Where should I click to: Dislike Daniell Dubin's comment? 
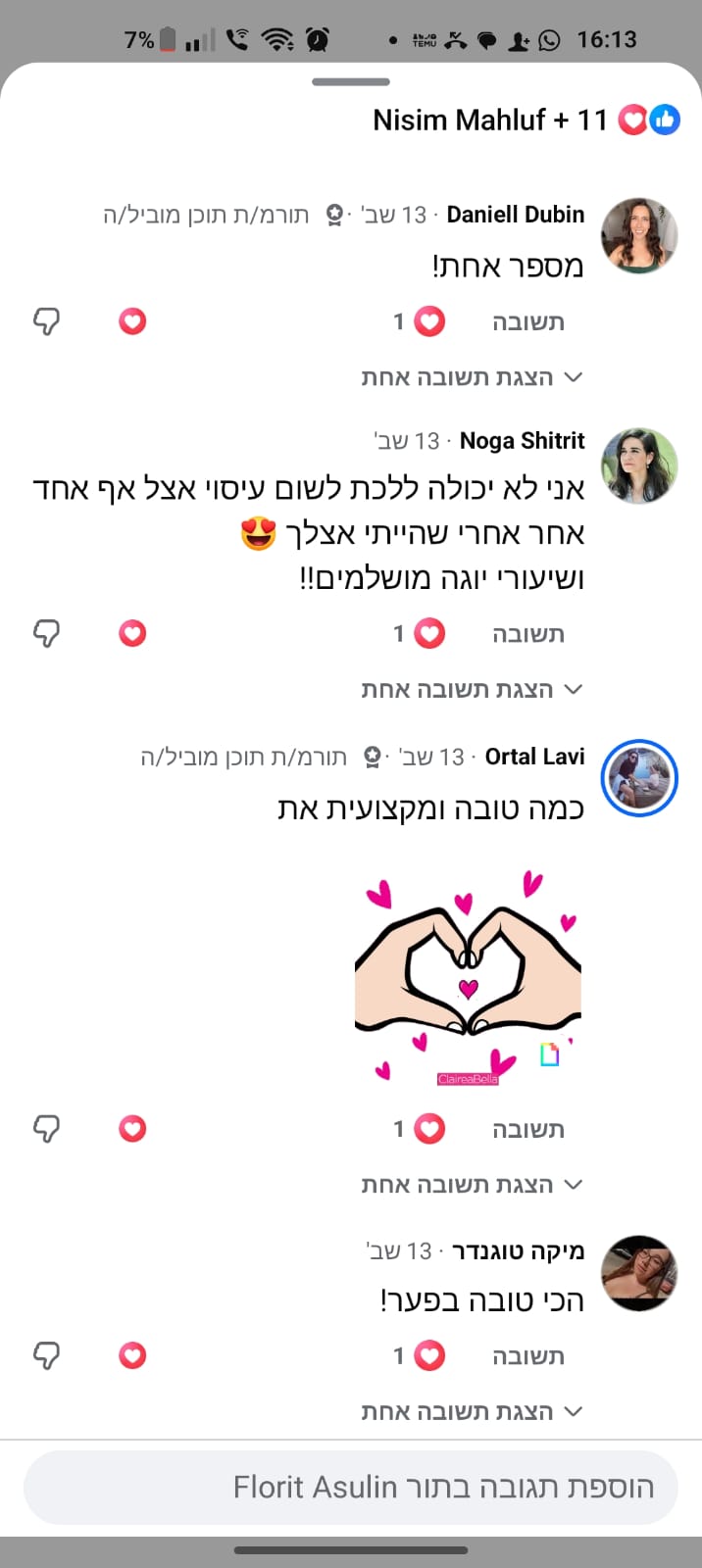[46, 321]
